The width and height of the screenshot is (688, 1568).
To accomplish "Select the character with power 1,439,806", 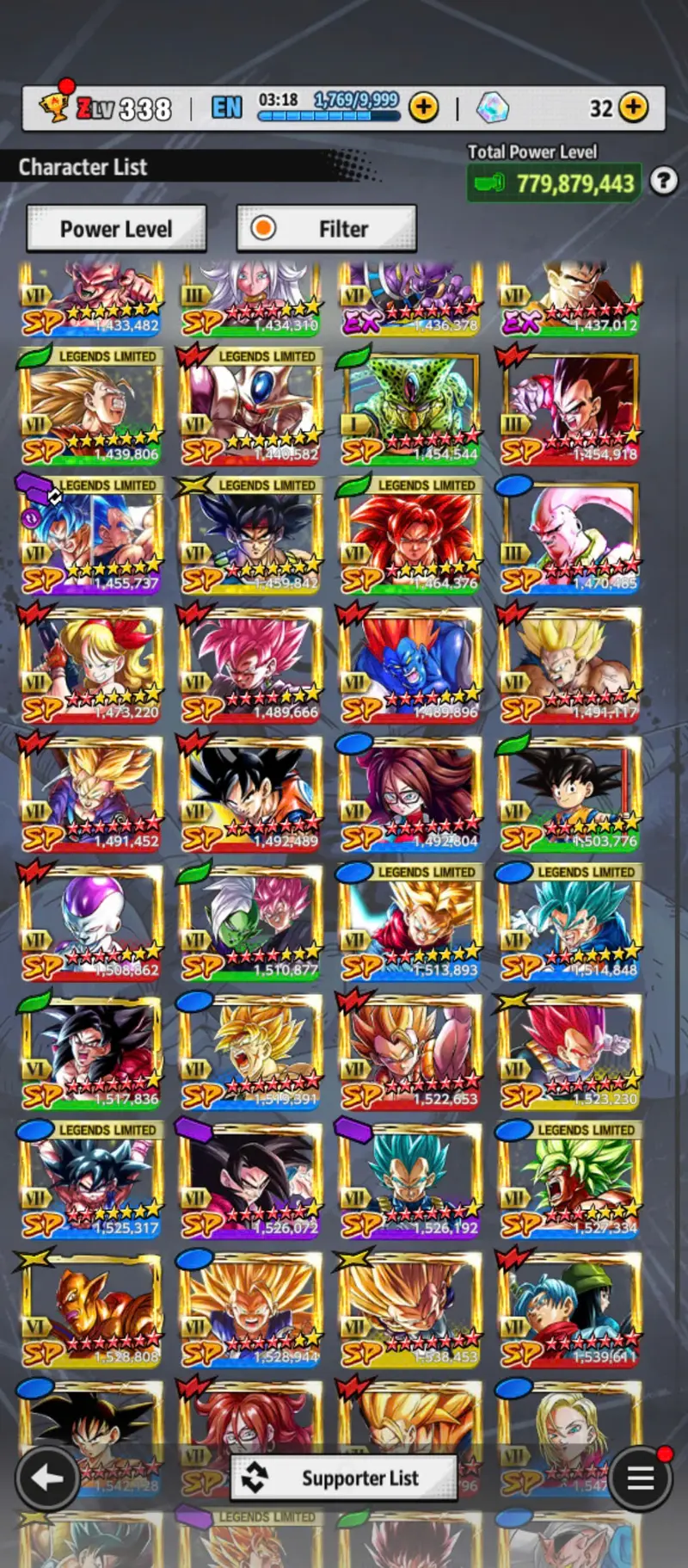I will click(x=90, y=404).
